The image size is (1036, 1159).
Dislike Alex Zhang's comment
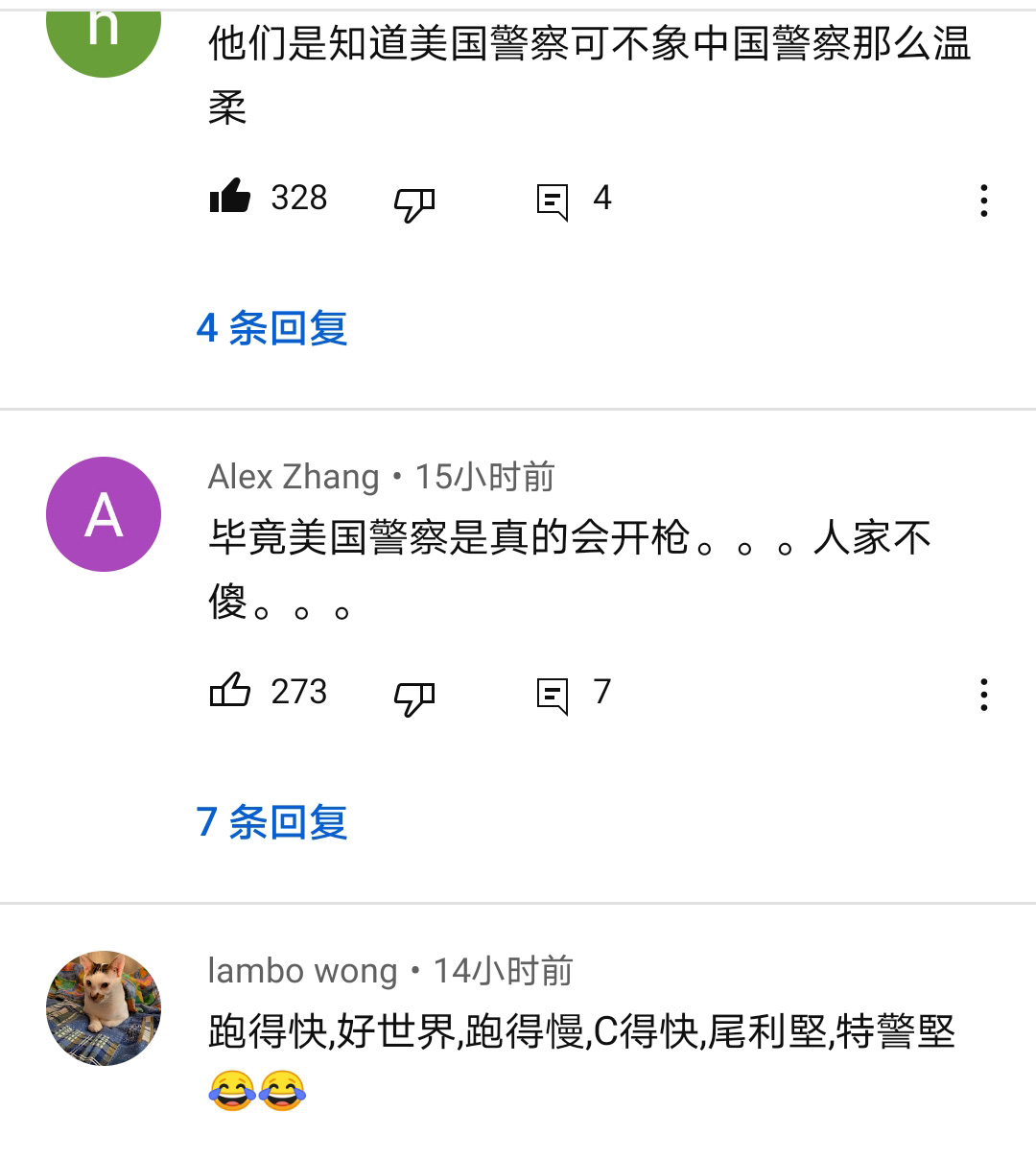point(414,697)
